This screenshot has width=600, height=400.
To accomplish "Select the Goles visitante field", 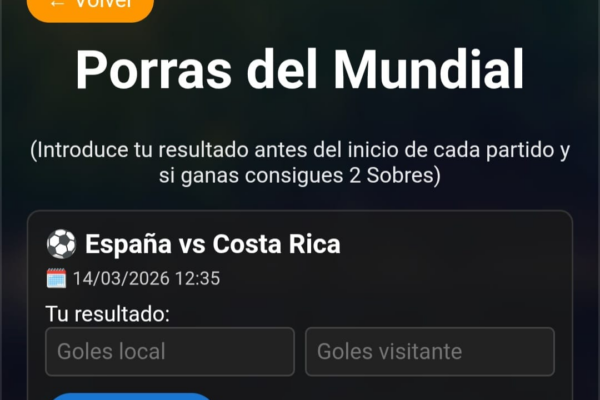I will tap(429, 351).
